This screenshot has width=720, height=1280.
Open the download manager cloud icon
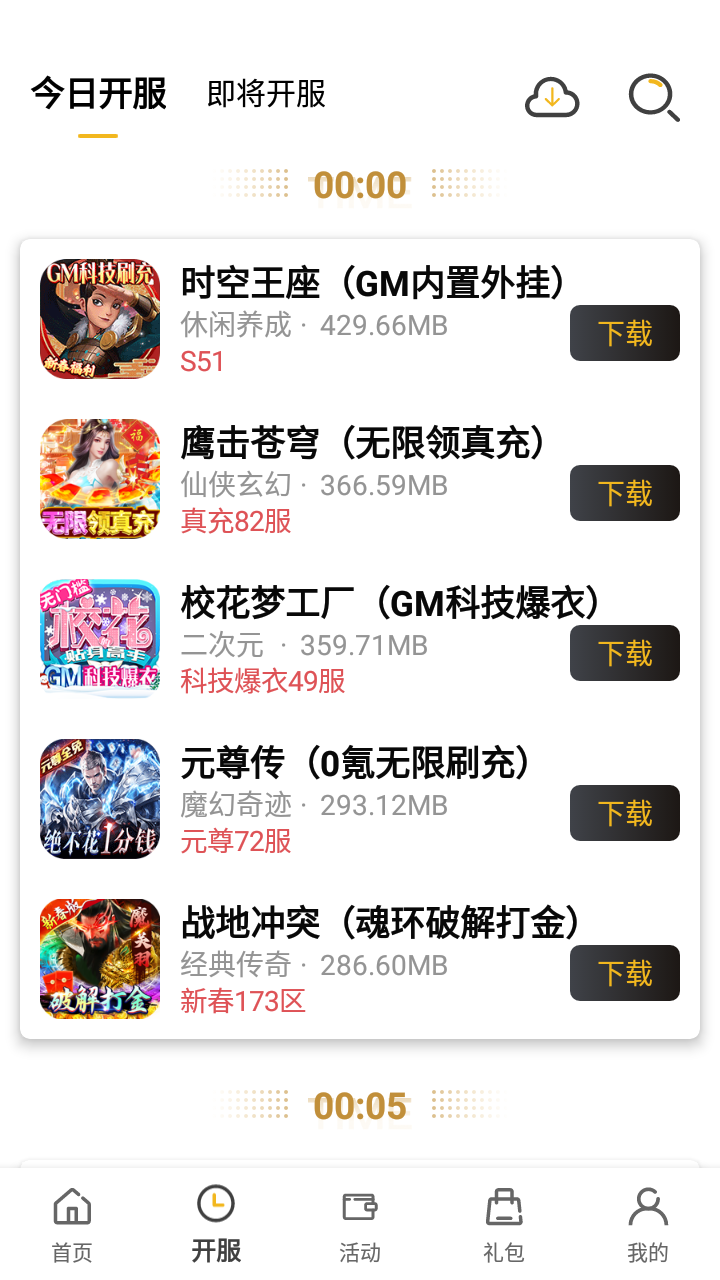pos(551,97)
